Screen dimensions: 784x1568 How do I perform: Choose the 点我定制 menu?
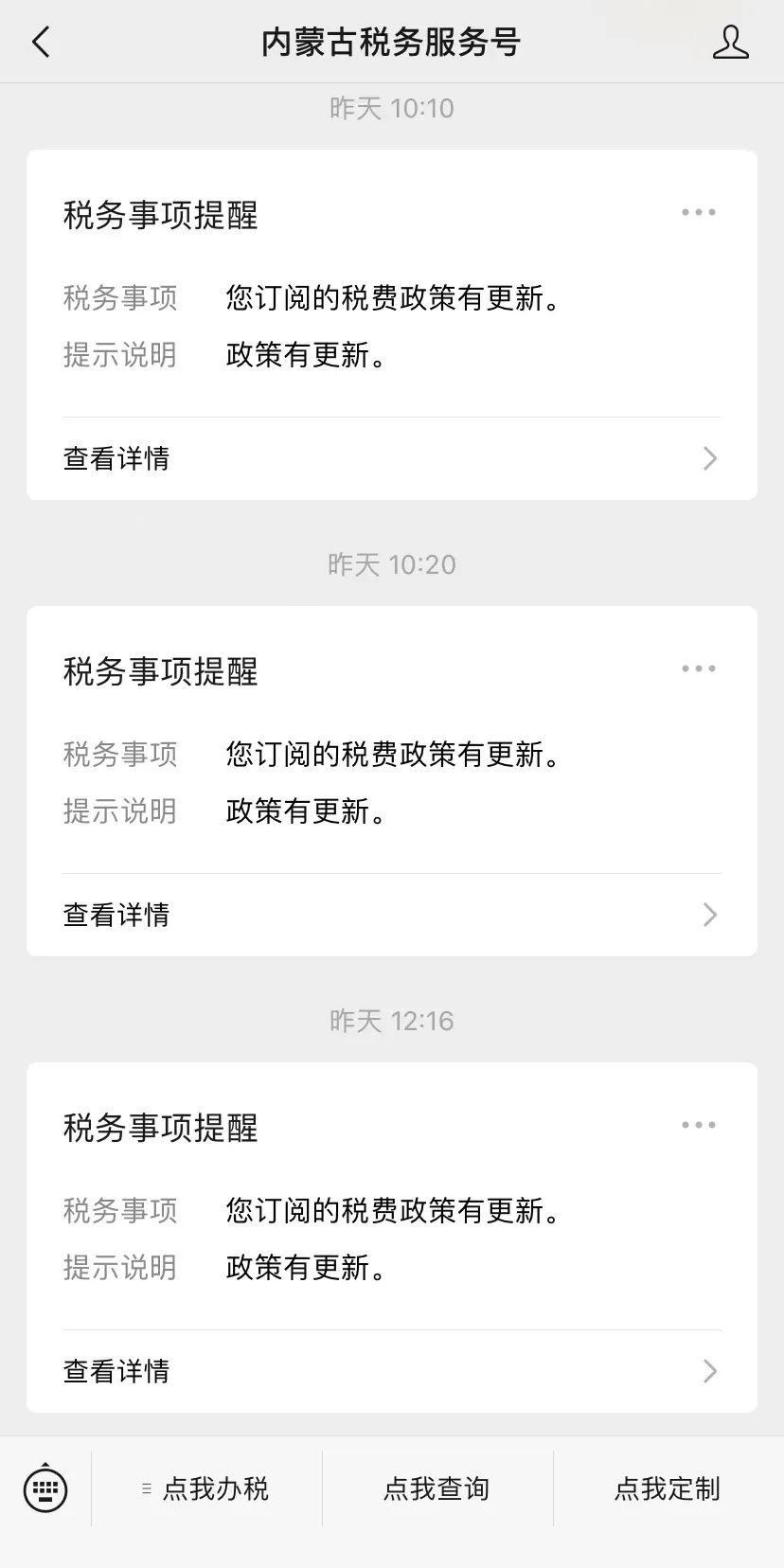click(668, 1489)
